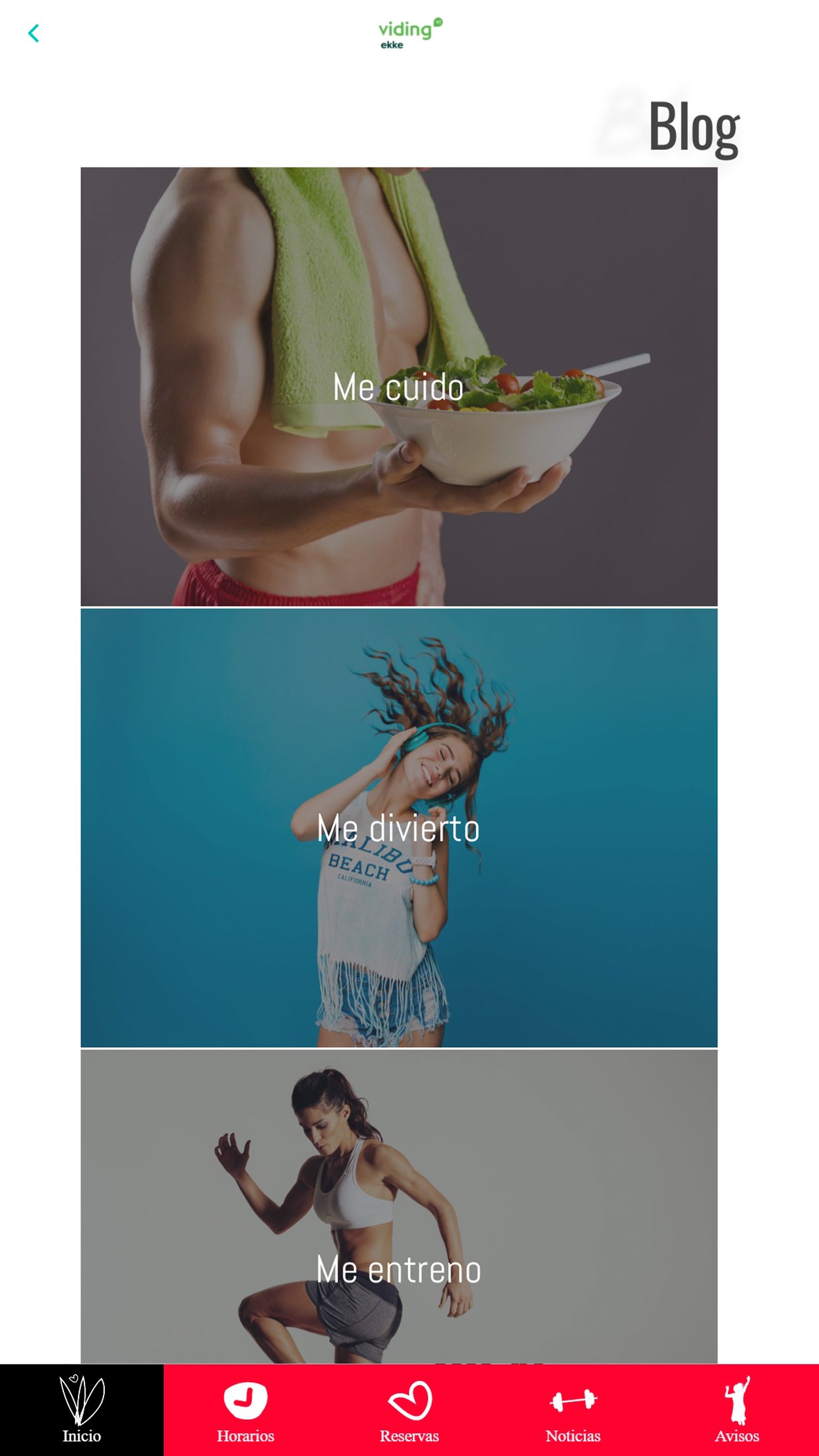Go back using the top-left arrow

click(34, 33)
